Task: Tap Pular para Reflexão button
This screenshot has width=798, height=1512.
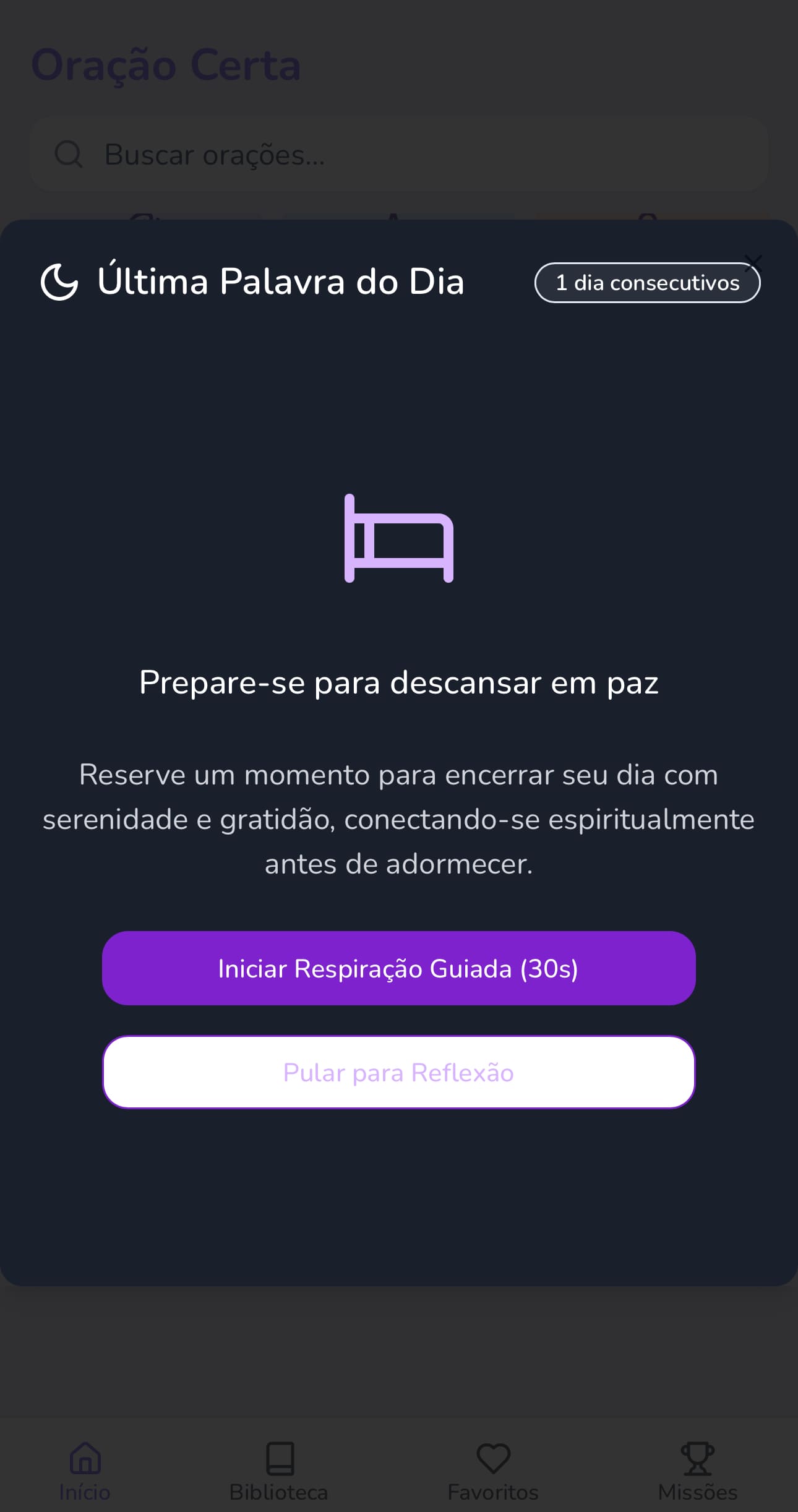Action: pos(398,1072)
